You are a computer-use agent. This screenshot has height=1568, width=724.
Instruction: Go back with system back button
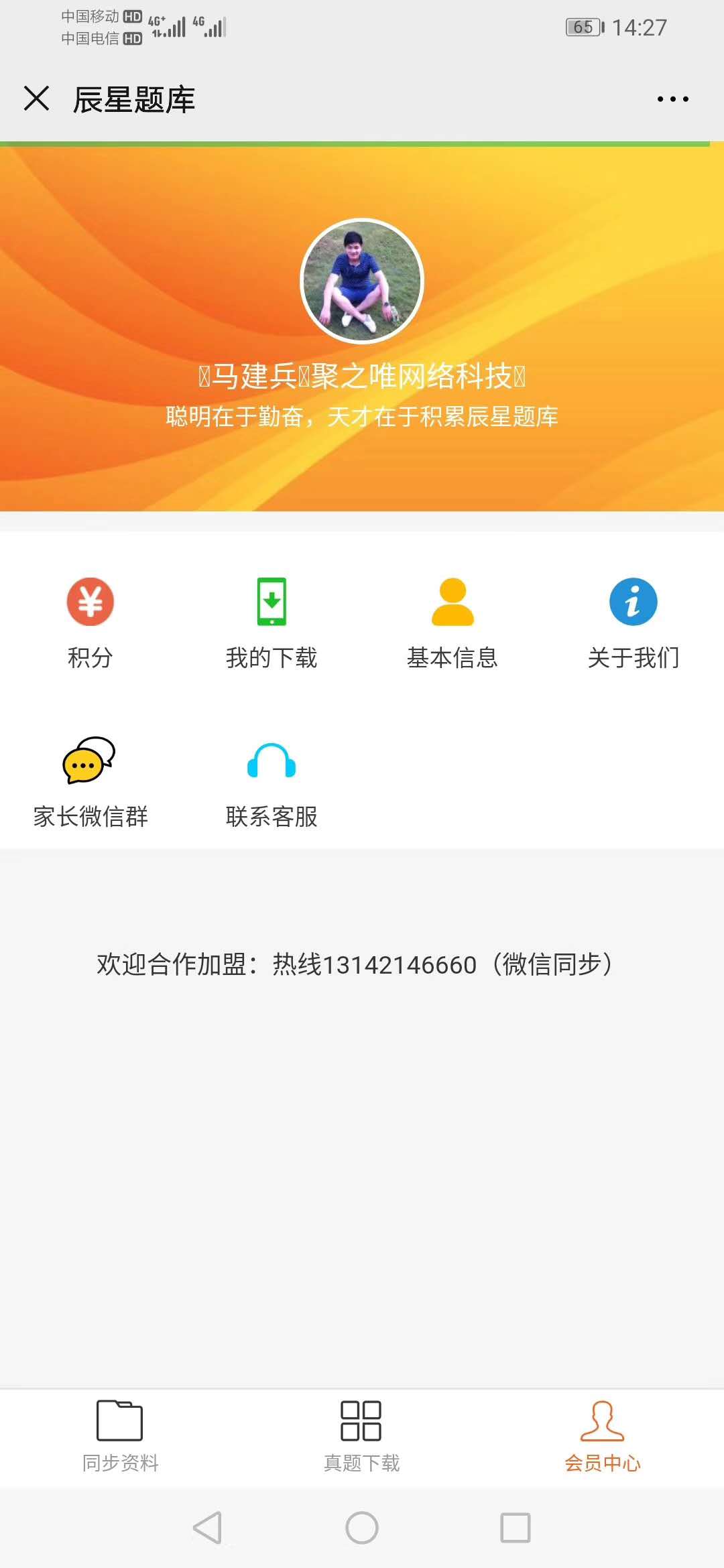click(207, 1528)
